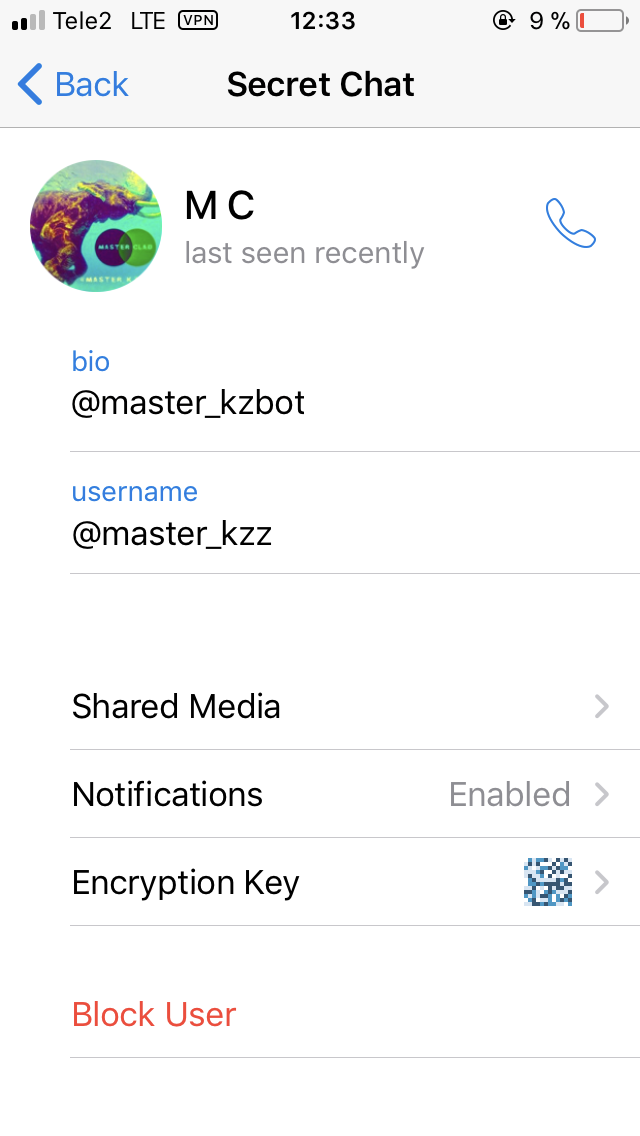Viewport: 640px width, 1136px height.
Task: Open Notifications settings
Action: pos(355,794)
